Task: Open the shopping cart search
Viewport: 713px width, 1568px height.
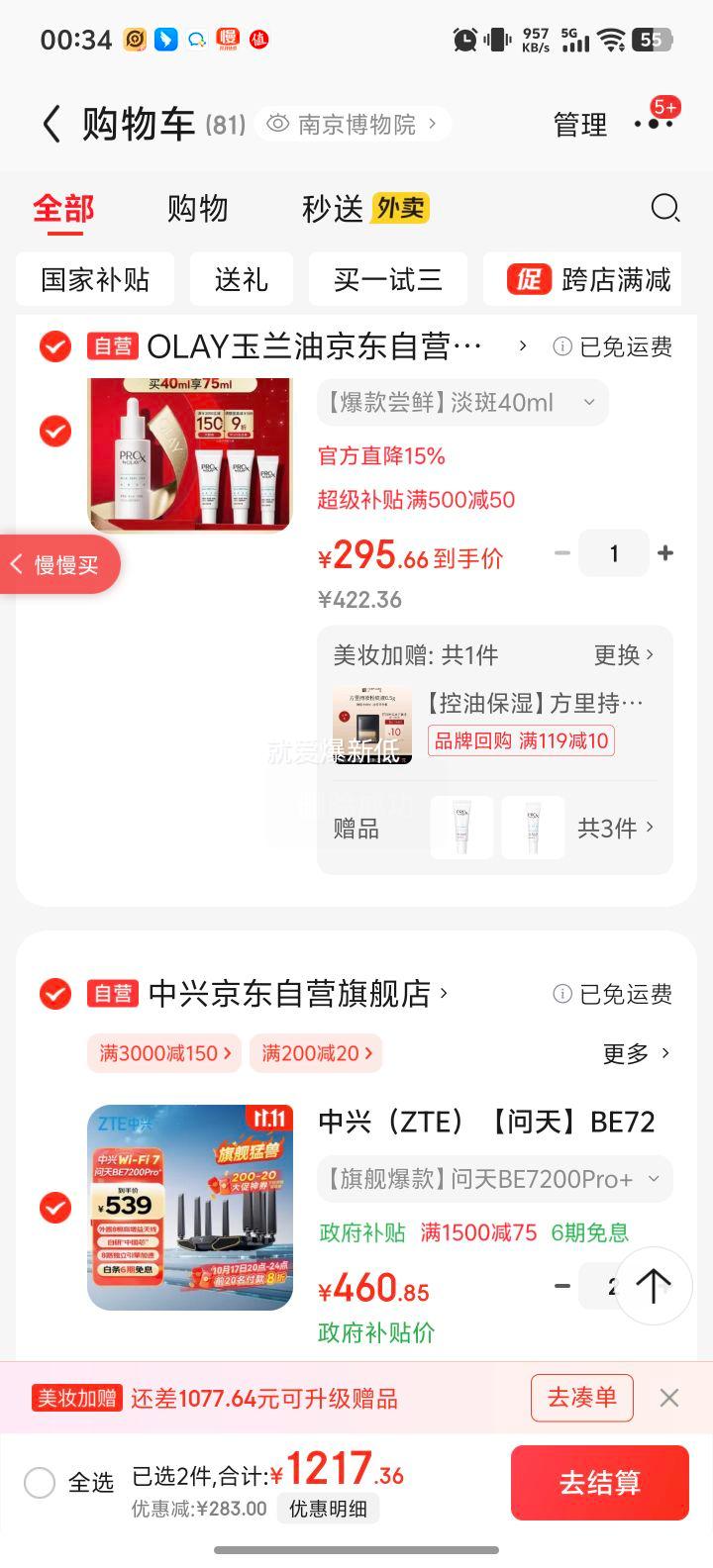Action: 664,209
